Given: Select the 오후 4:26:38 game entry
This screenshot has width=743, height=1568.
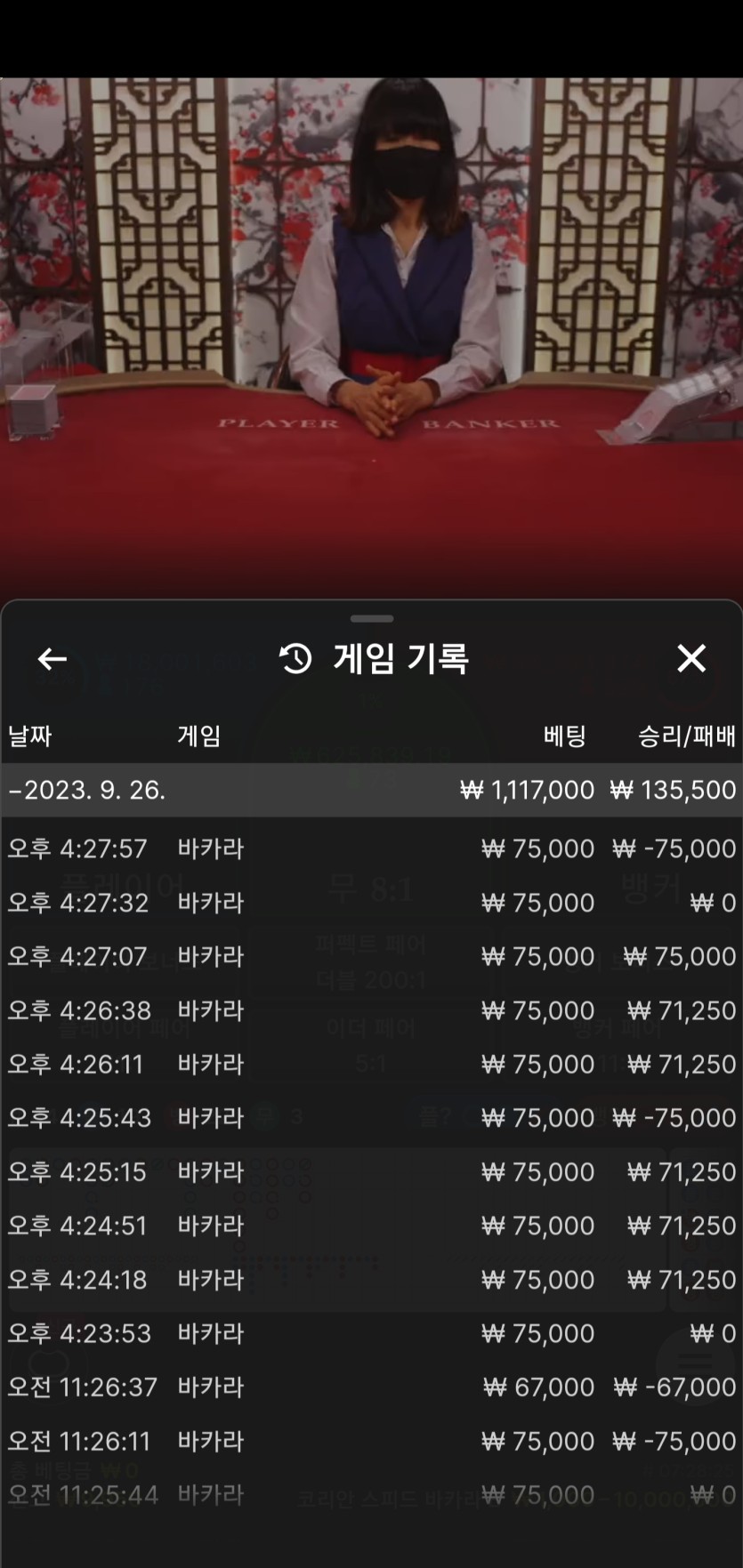Looking at the screenshot, I should [x=371, y=1010].
